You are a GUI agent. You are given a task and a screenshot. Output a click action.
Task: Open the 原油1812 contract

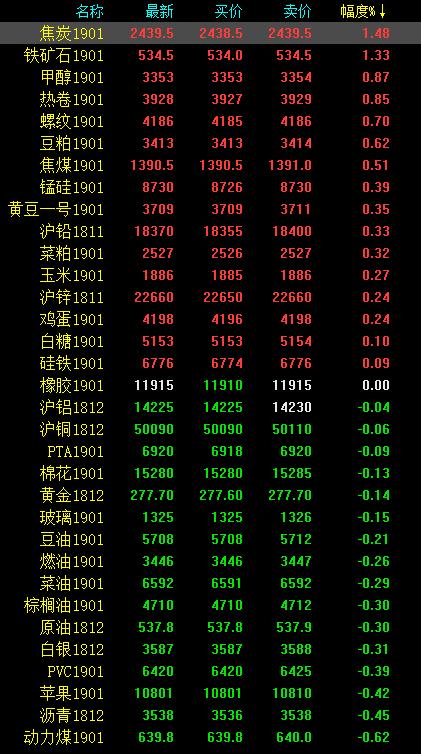210,627
